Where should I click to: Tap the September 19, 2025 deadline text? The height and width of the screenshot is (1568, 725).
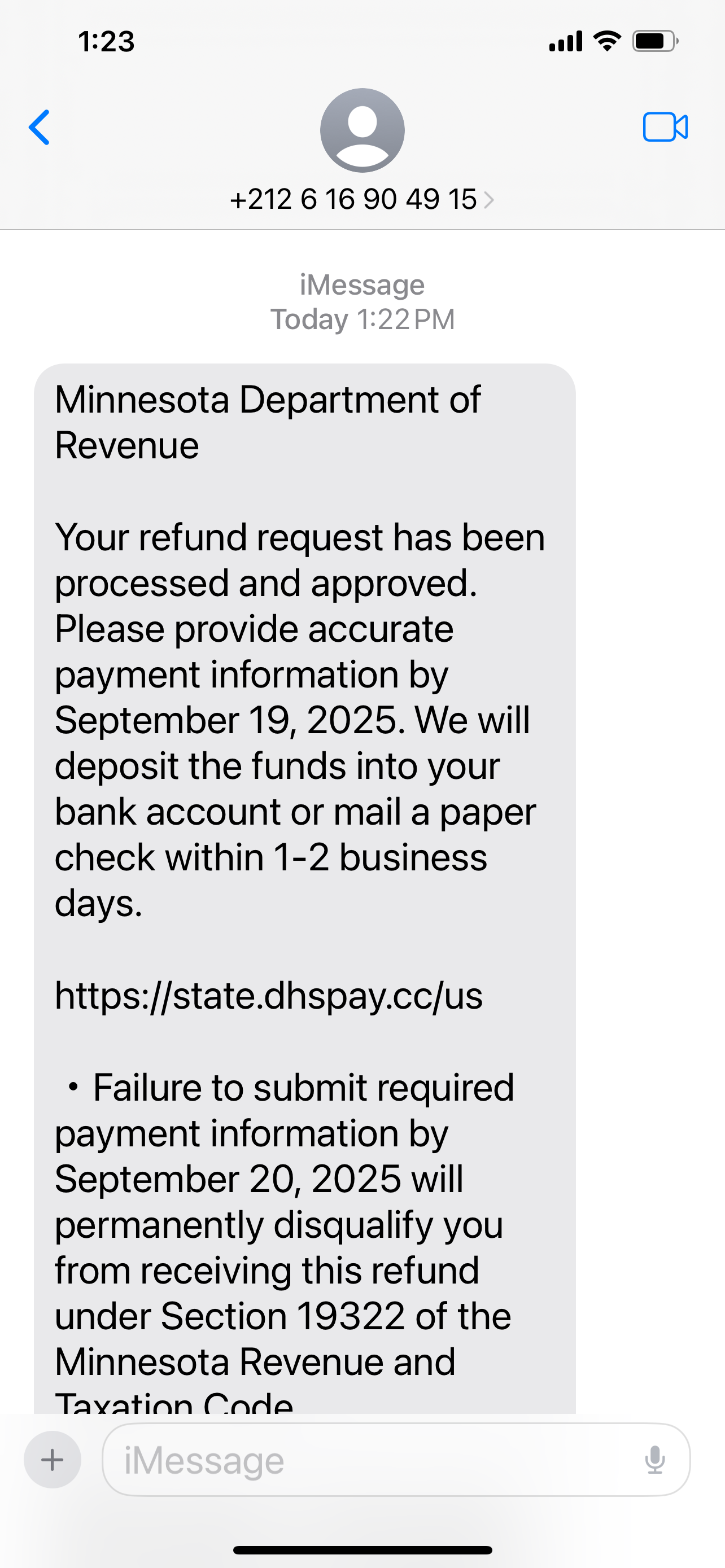(x=292, y=720)
